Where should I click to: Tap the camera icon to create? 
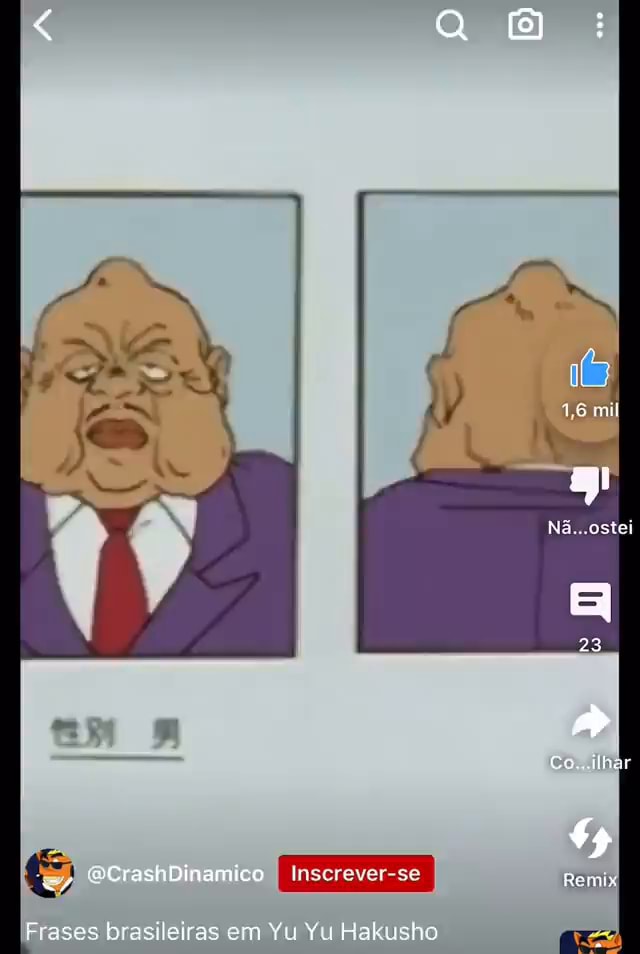[525, 26]
